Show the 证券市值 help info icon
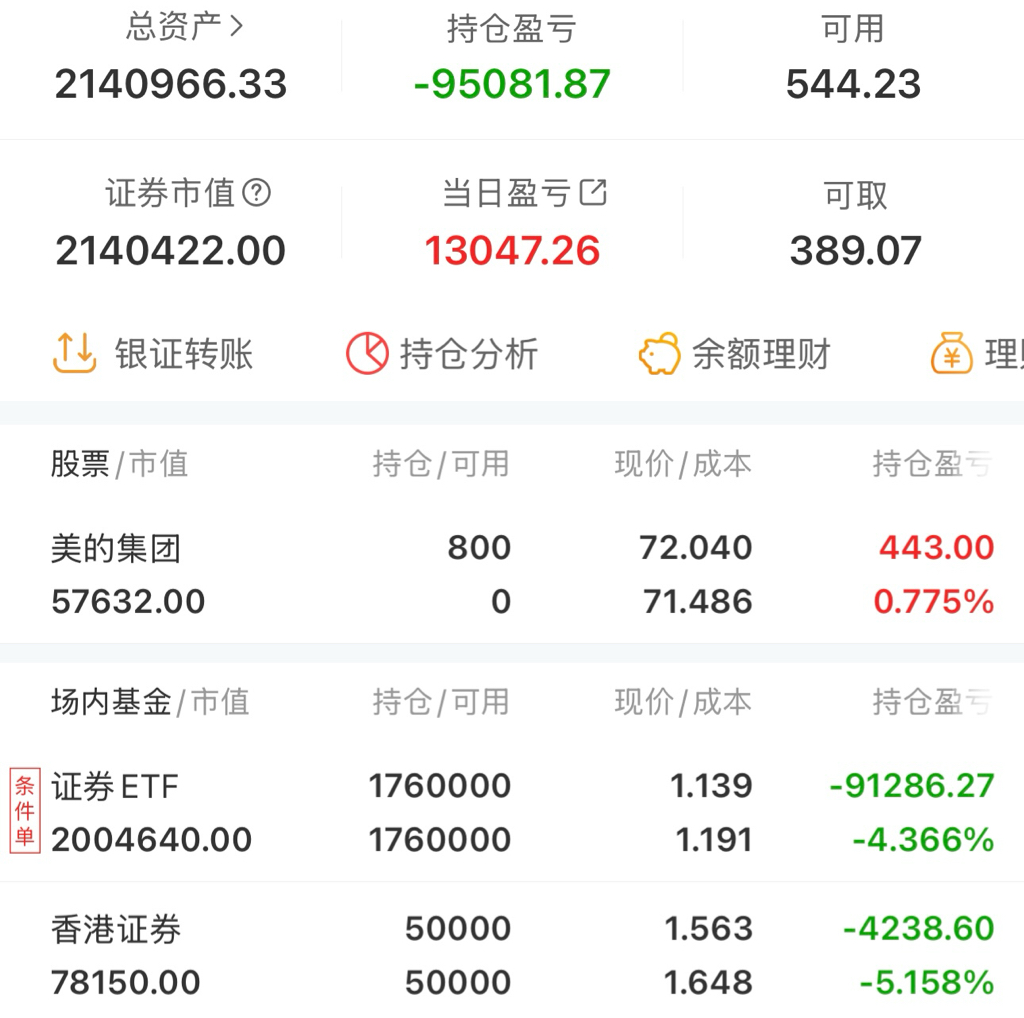Viewport: 1024px width, 1018px height. click(257, 193)
